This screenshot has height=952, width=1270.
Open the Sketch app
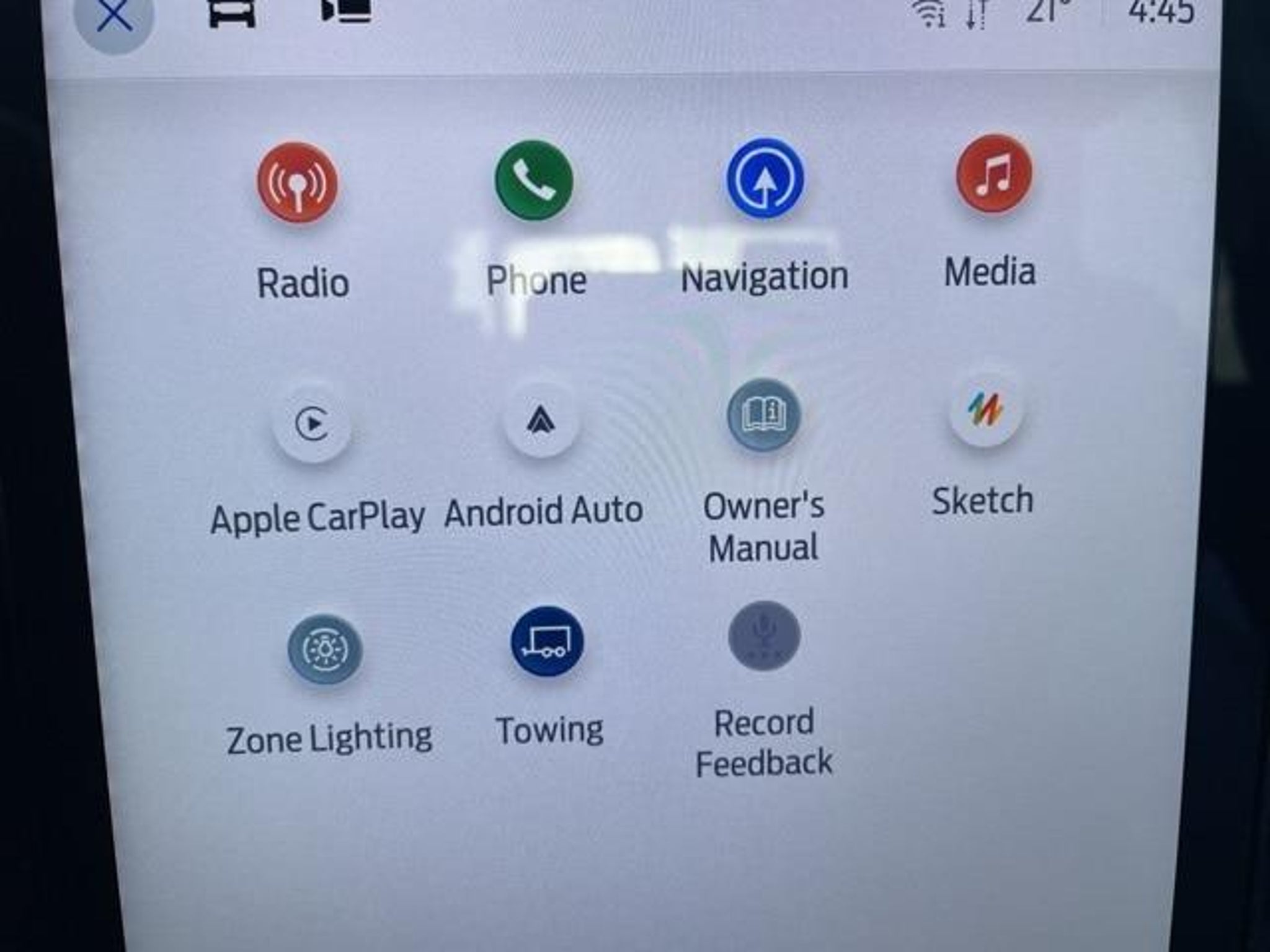tap(985, 409)
